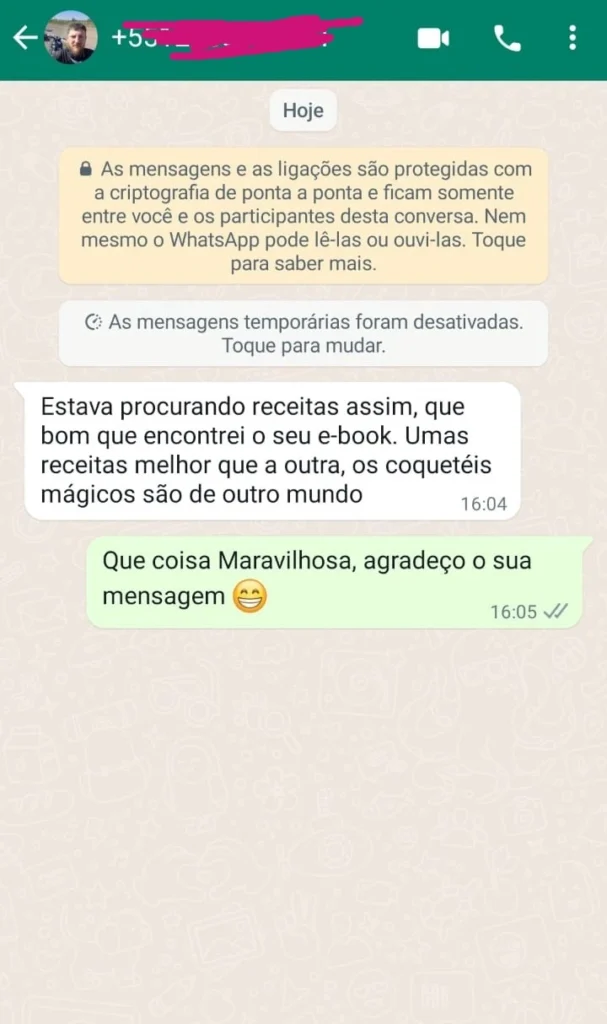
Task: Open the contact's profile picture
Action: (71, 38)
